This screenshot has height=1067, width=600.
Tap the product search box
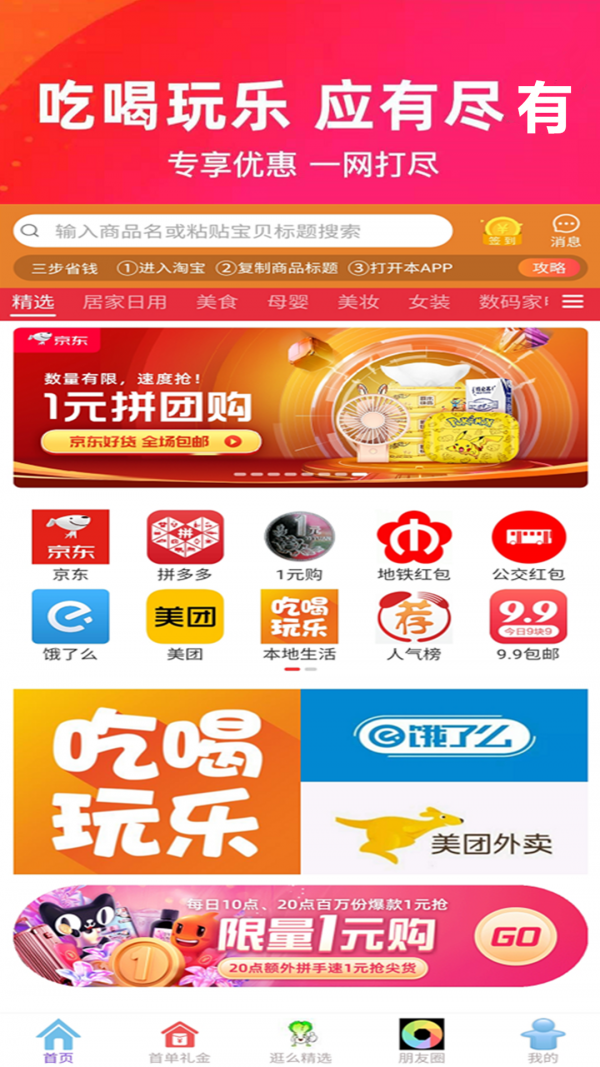[x=232, y=231]
